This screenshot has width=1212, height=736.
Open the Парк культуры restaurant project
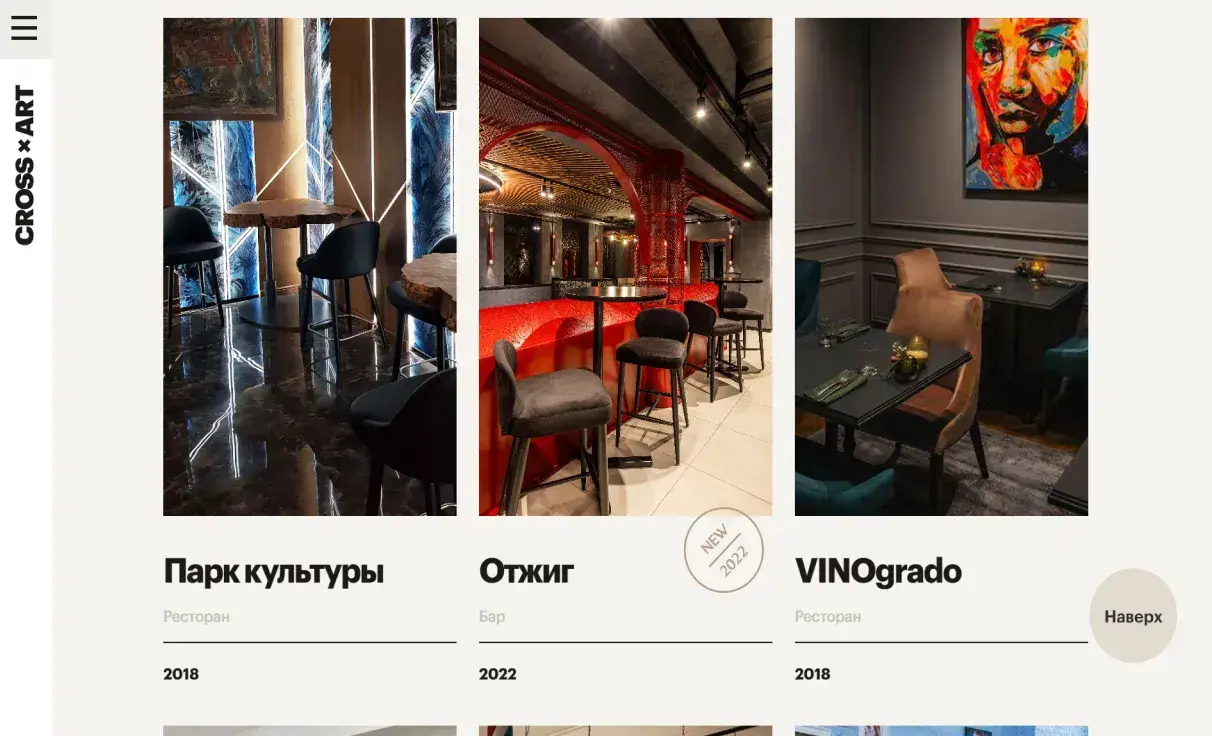click(273, 572)
